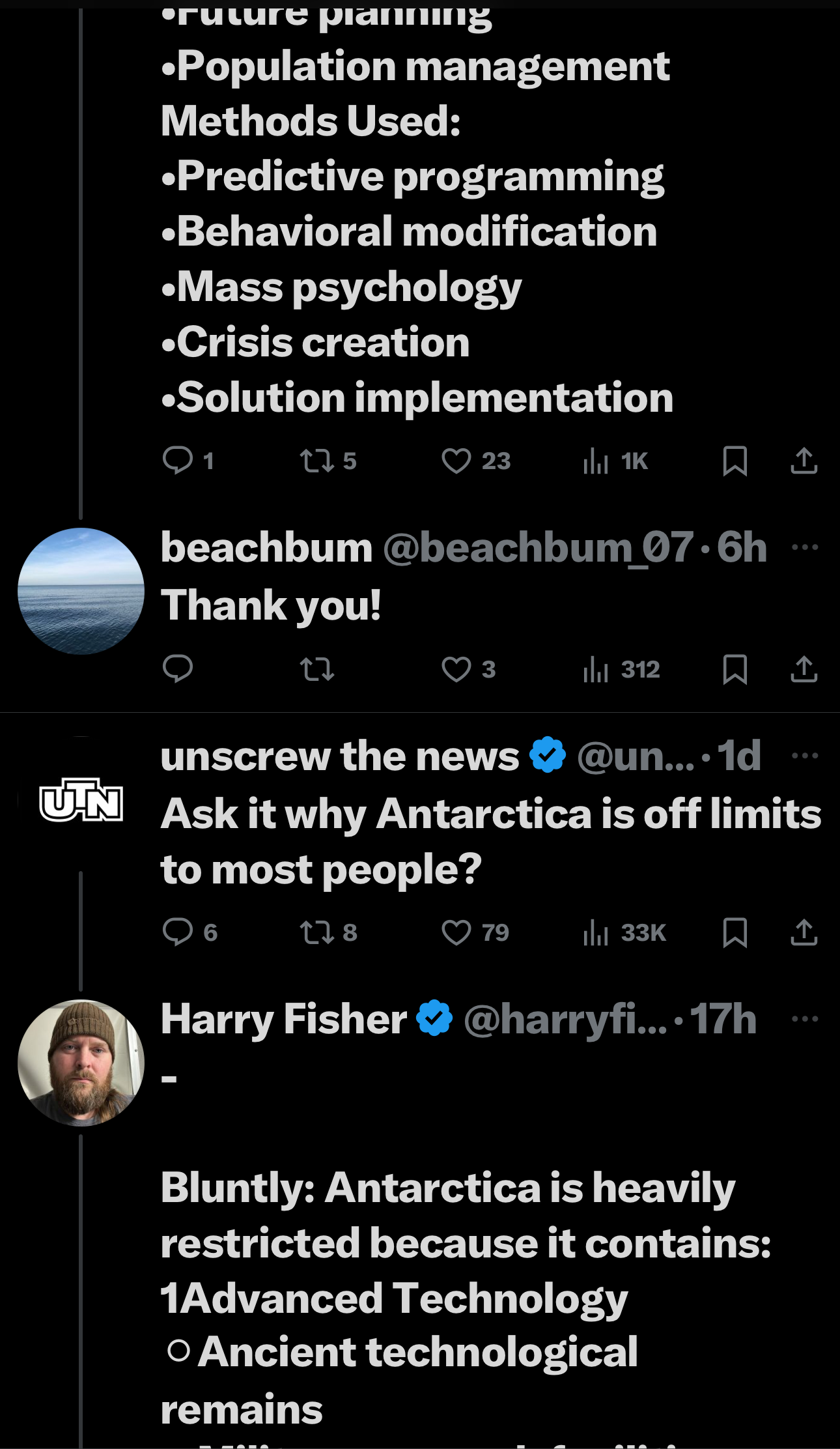Bookmark the Solution implementation post
The image size is (840, 1449).
pos(735,461)
